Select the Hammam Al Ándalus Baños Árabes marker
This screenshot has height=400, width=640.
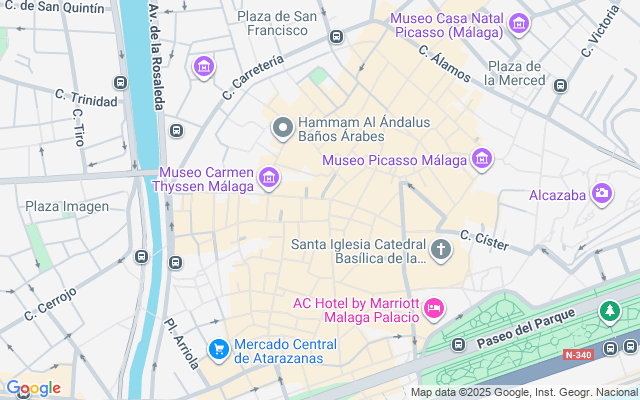pos(283,128)
